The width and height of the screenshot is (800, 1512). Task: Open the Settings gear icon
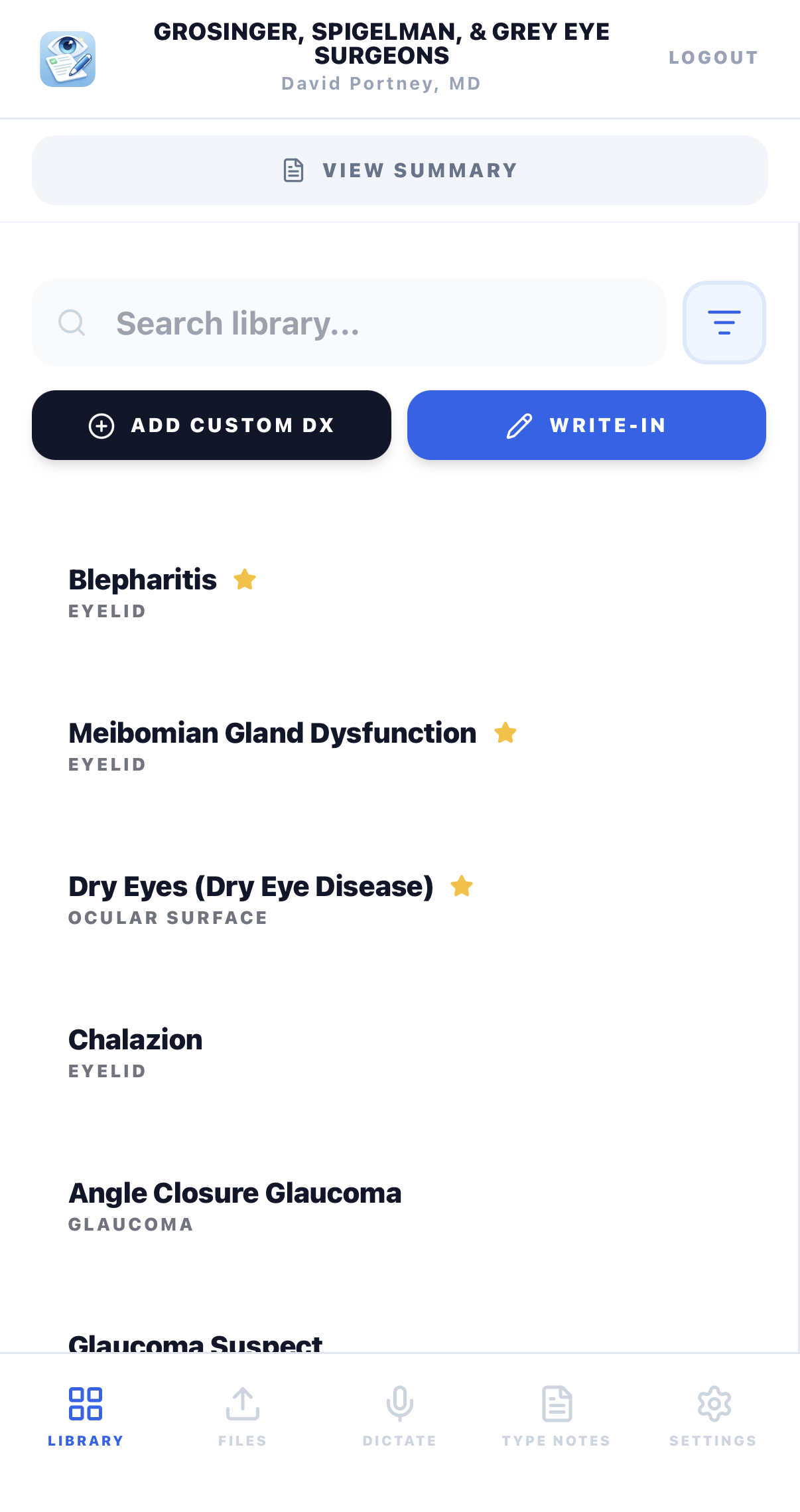(x=714, y=1404)
